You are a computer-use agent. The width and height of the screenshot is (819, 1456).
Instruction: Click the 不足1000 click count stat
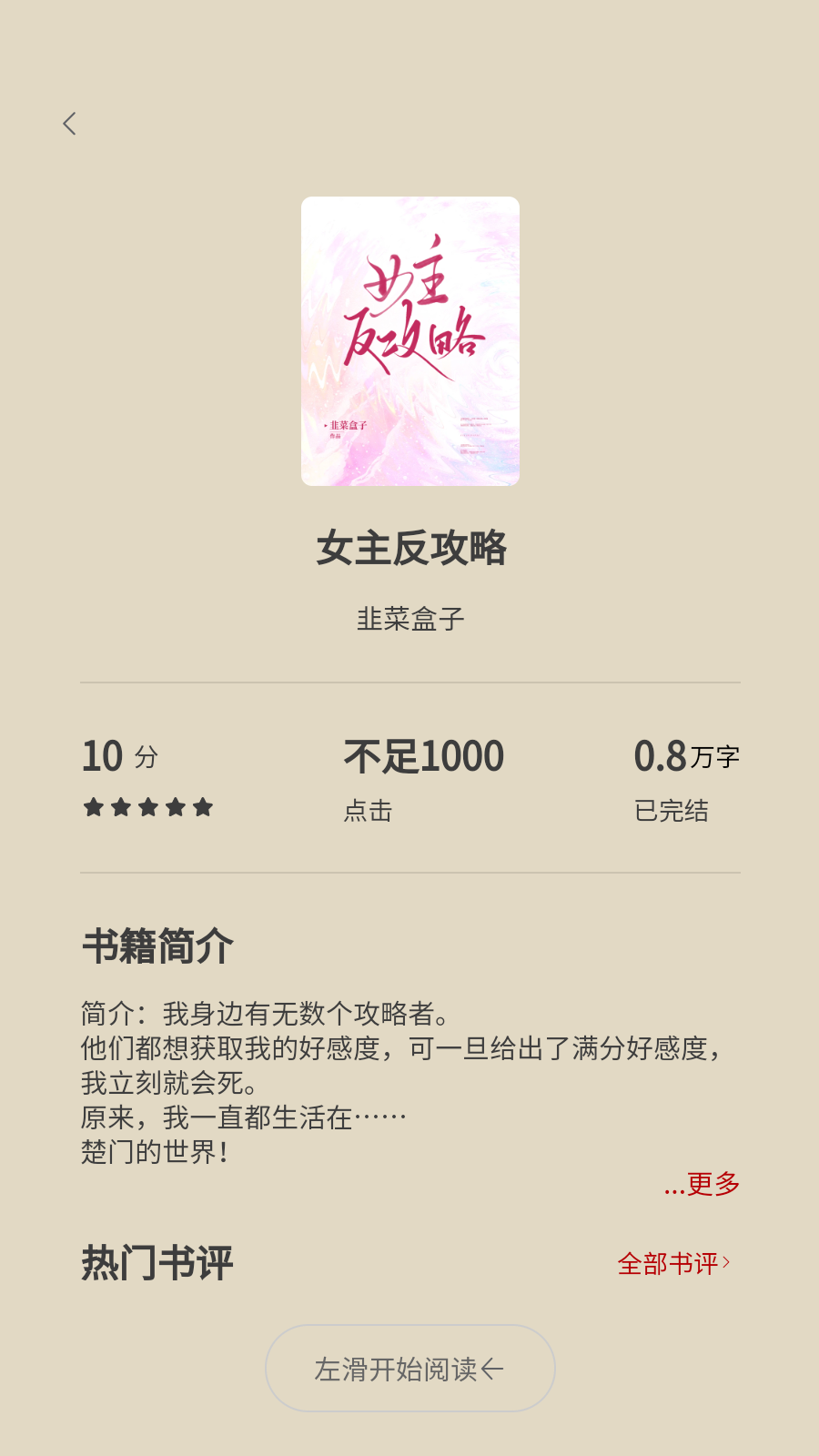(422, 754)
